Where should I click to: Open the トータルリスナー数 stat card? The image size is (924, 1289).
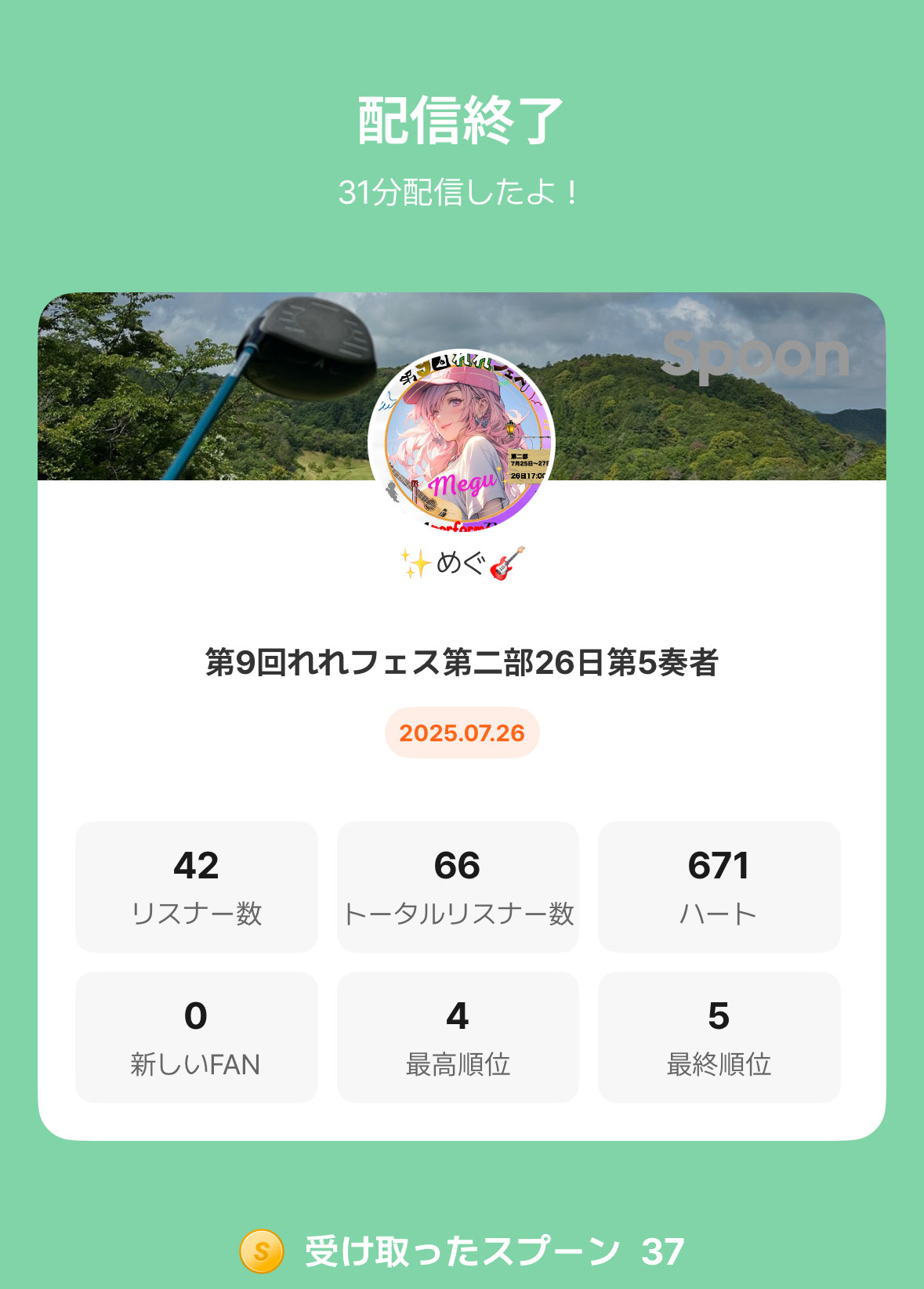[458, 885]
